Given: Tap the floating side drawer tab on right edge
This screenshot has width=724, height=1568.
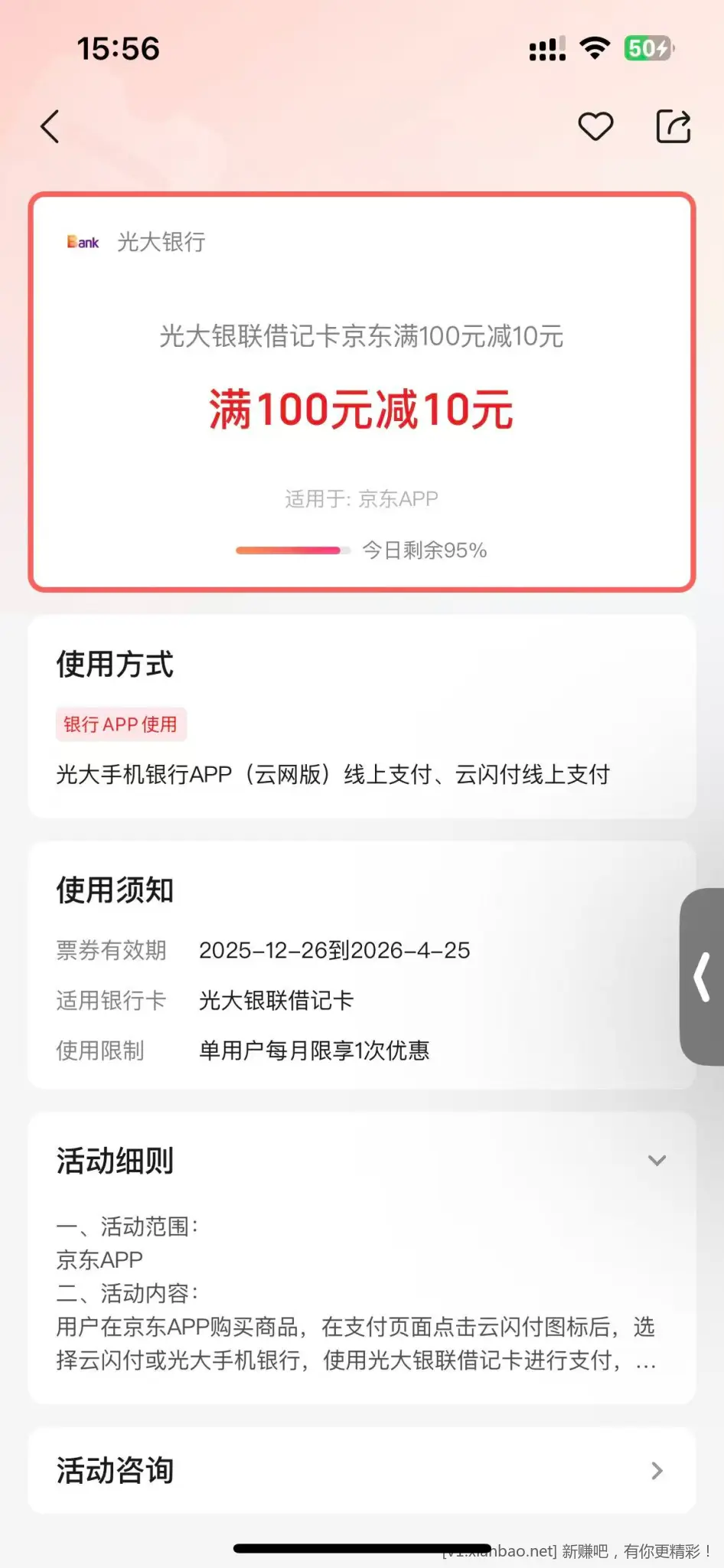Looking at the screenshot, I should [x=700, y=978].
